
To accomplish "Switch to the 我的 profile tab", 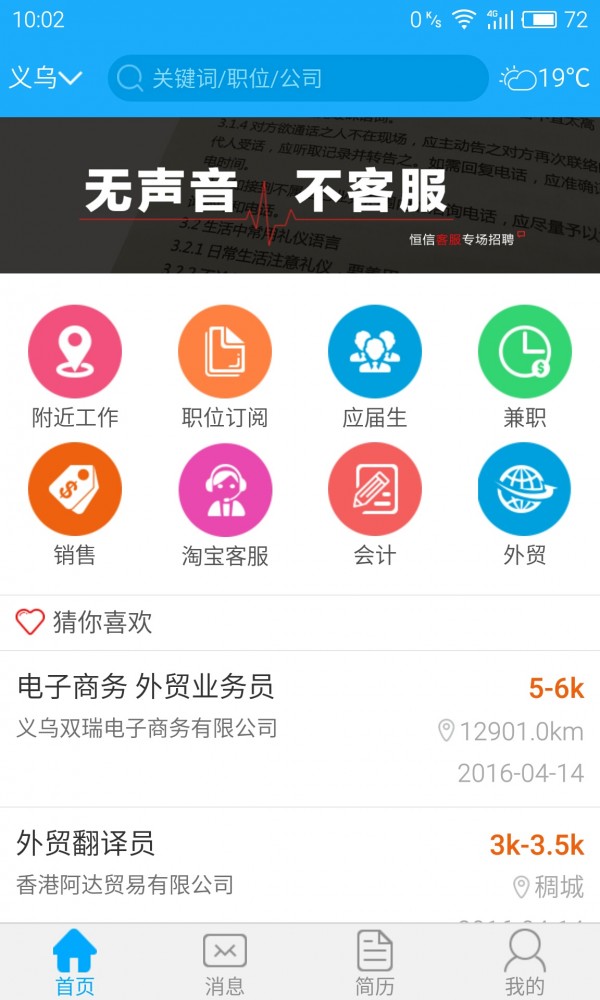I will [x=525, y=962].
